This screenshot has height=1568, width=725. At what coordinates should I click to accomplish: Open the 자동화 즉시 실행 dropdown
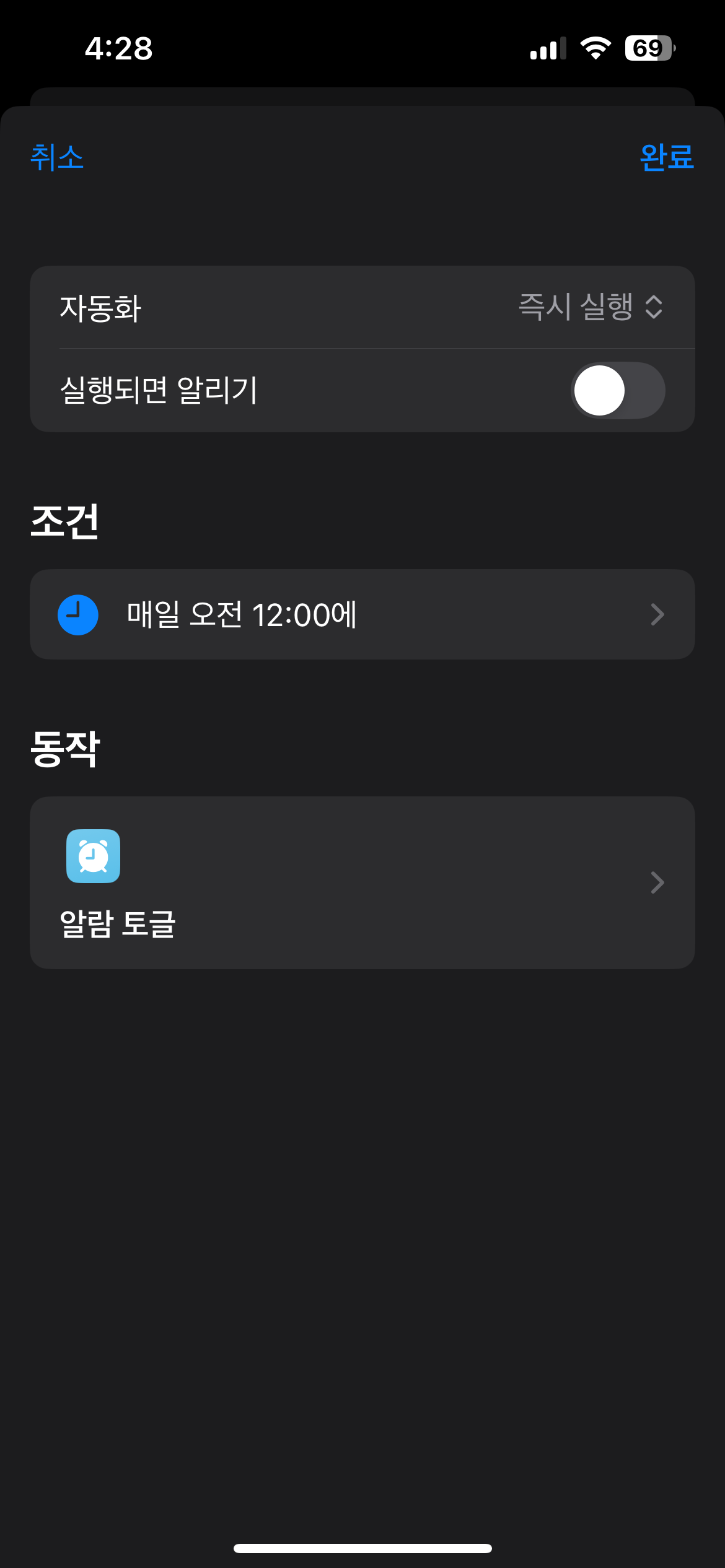point(590,307)
